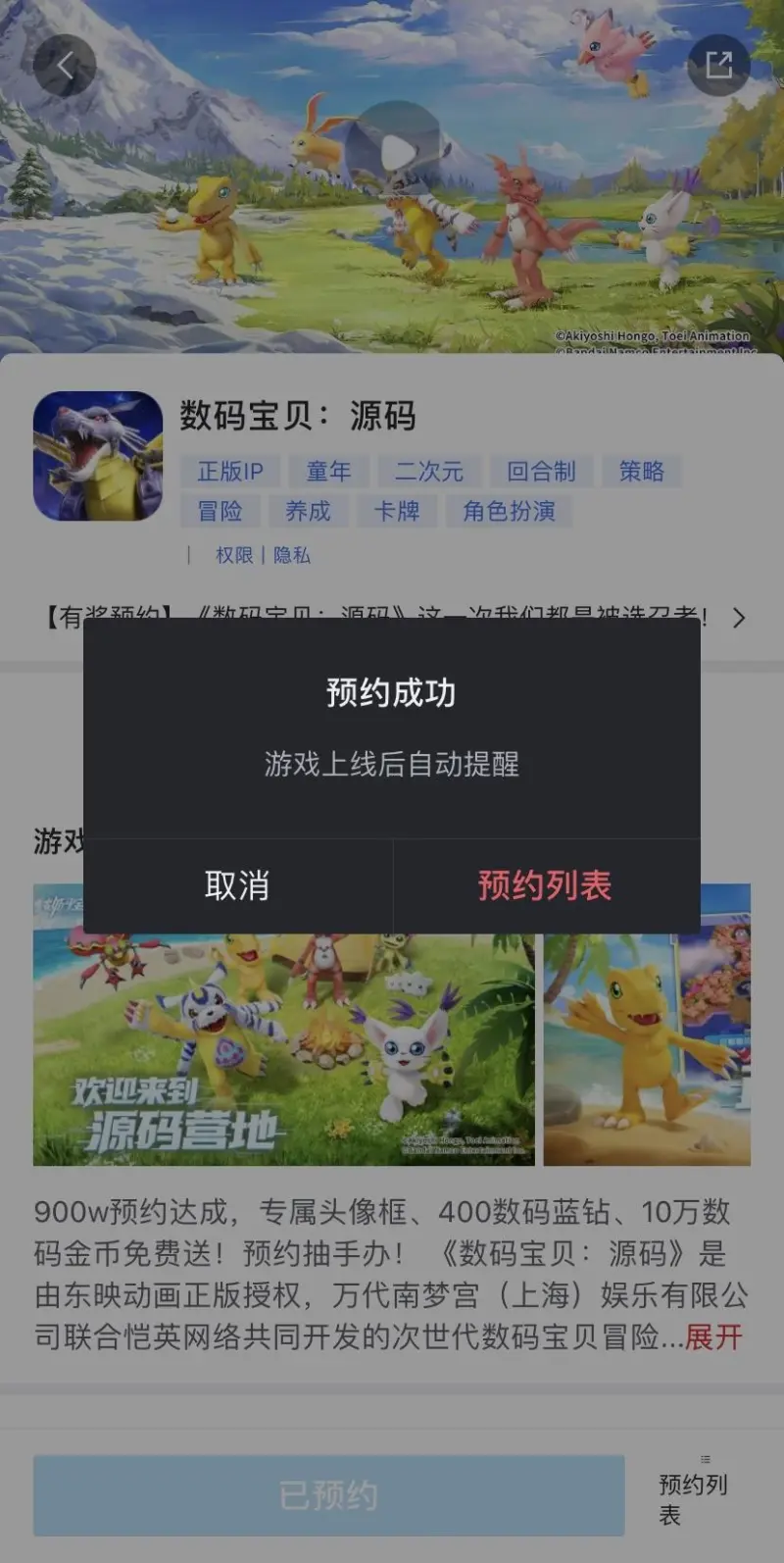Viewport: 784px width, 1563px height.
Task: Select the 卡牌 tag
Action: click(397, 511)
